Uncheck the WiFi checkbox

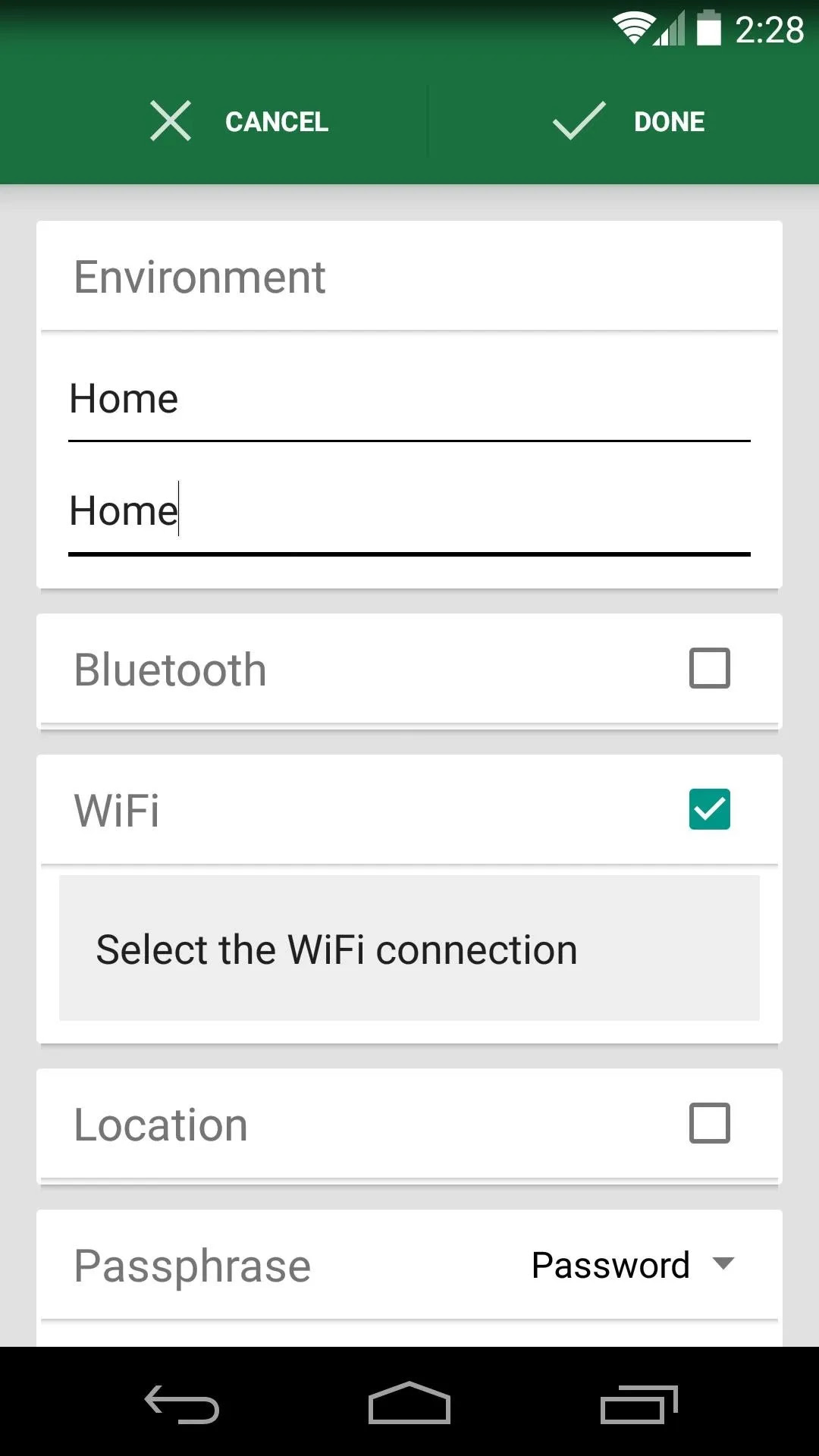point(710,809)
